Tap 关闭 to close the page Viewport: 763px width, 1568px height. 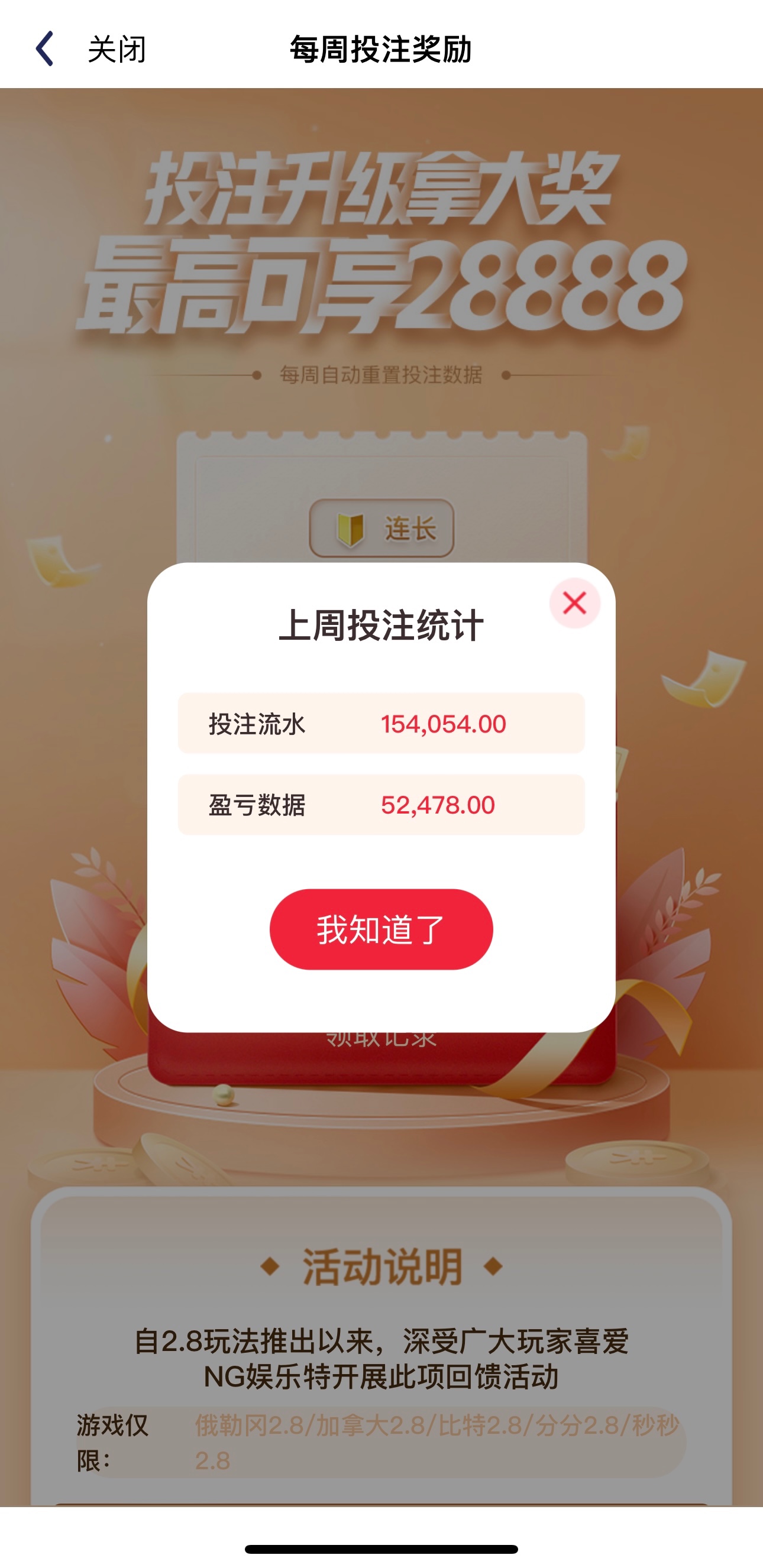[117, 49]
